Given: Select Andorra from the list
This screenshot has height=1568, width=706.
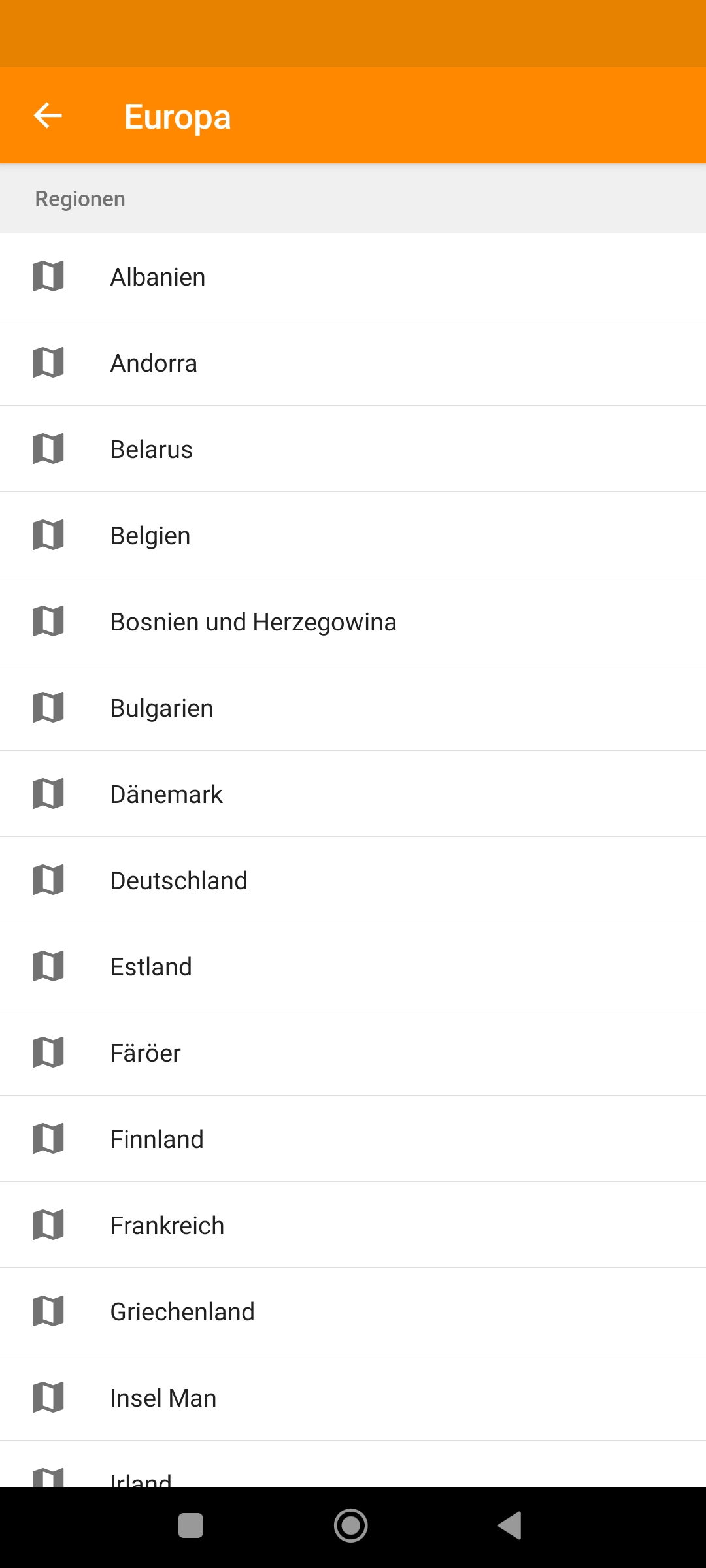Looking at the screenshot, I should pyautogui.click(x=353, y=363).
